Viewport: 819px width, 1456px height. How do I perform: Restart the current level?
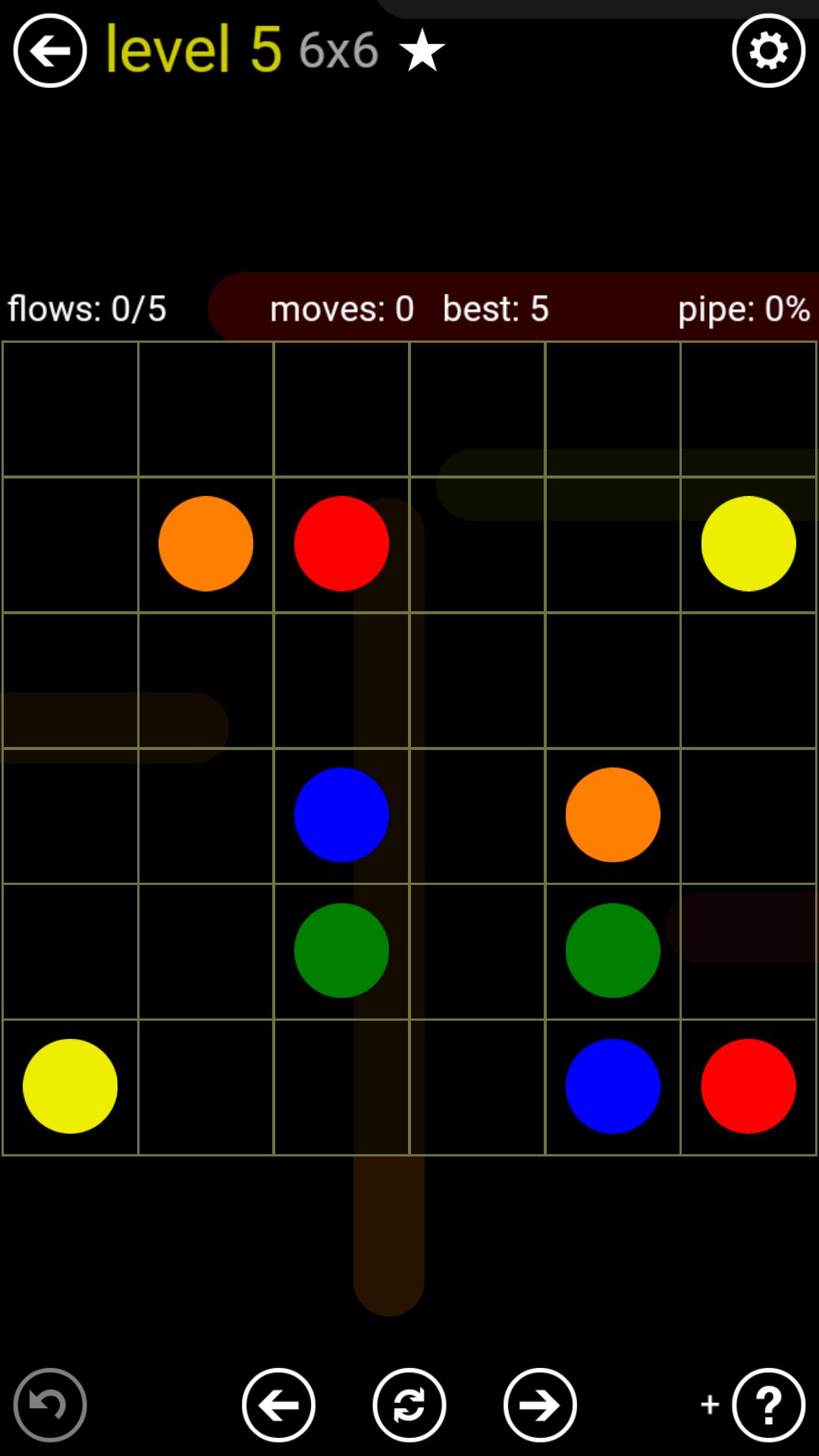[409, 1405]
